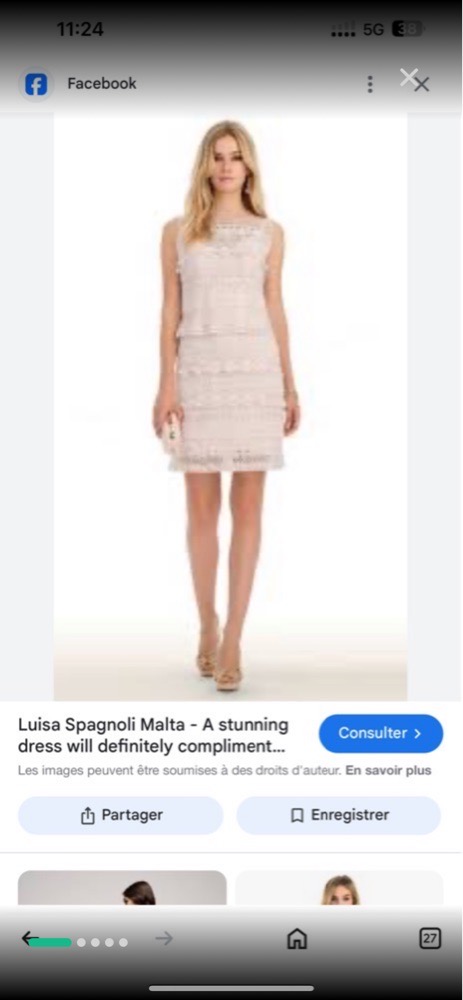Go back with the browser back arrow
The image size is (463, 1000).
[x=29, y=938]
